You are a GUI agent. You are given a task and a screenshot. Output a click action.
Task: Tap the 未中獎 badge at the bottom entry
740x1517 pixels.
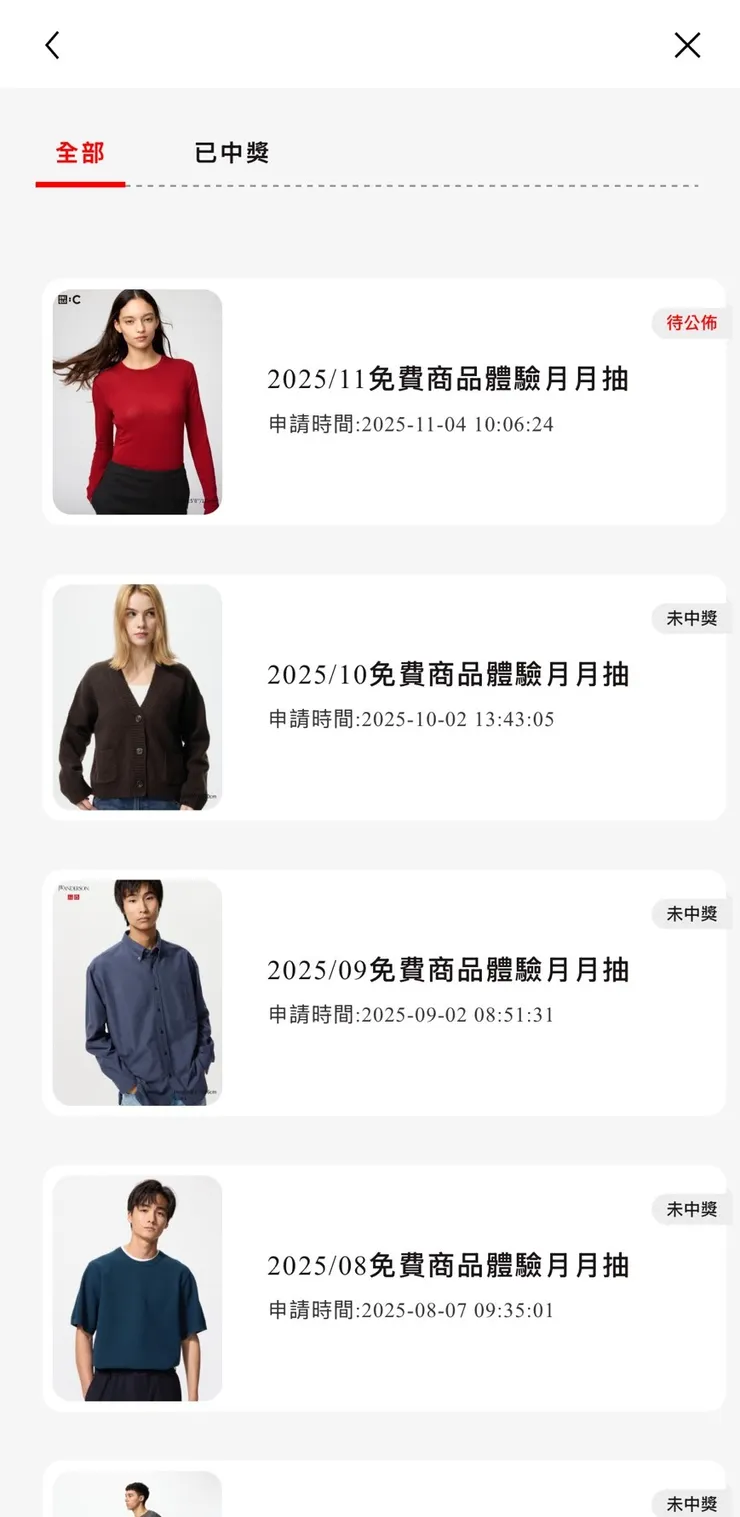tap(691, 1503)
